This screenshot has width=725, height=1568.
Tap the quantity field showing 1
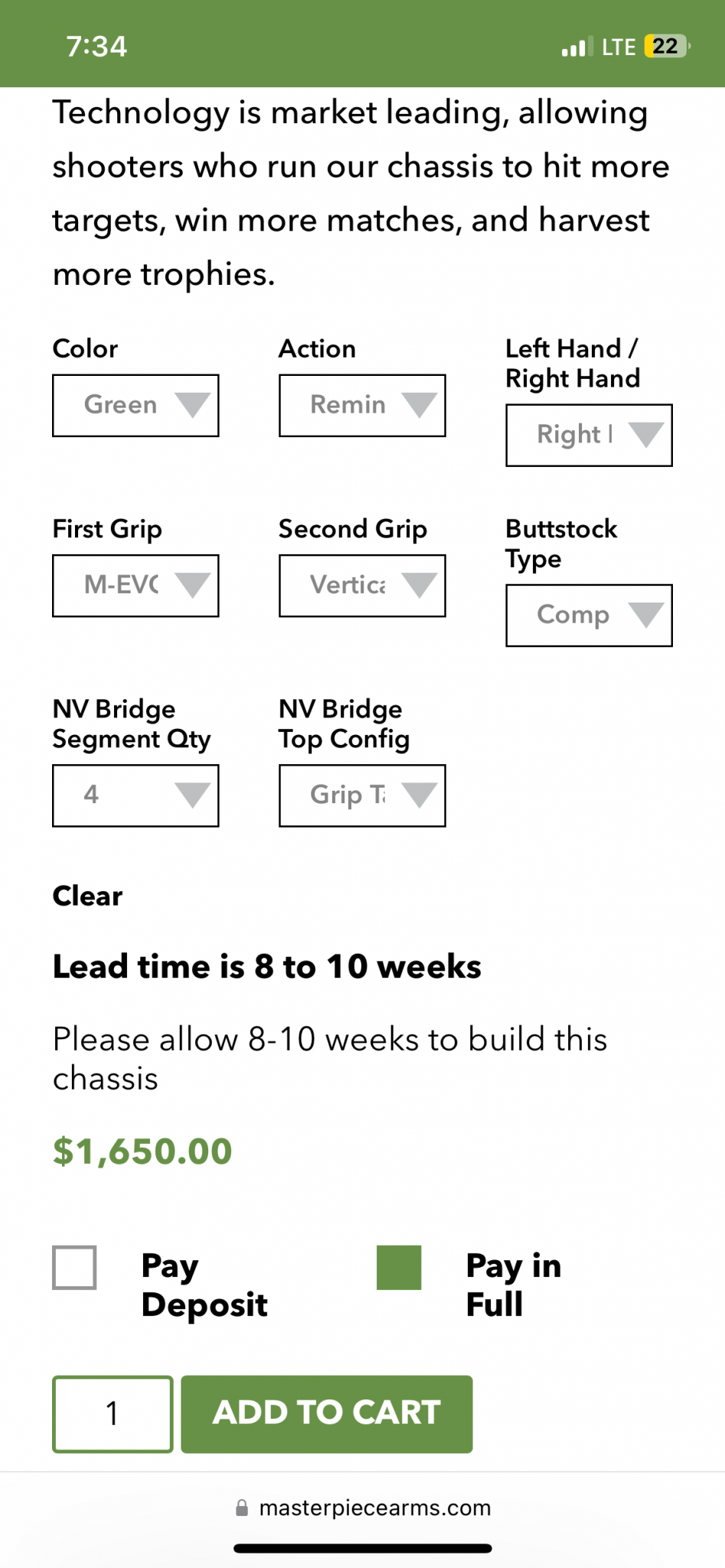[113, 1413]
